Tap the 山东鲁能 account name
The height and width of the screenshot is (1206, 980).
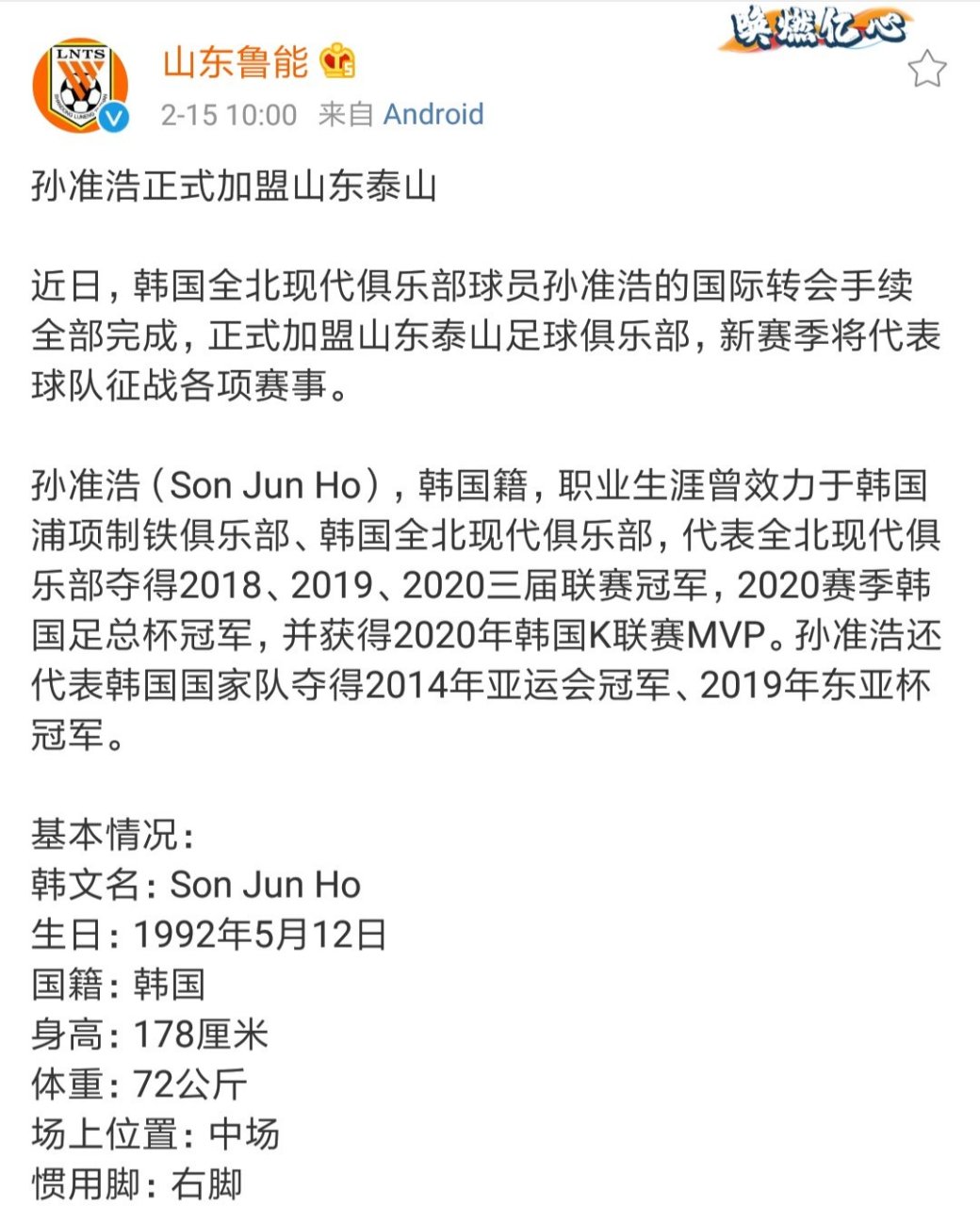tap(235, 62)
